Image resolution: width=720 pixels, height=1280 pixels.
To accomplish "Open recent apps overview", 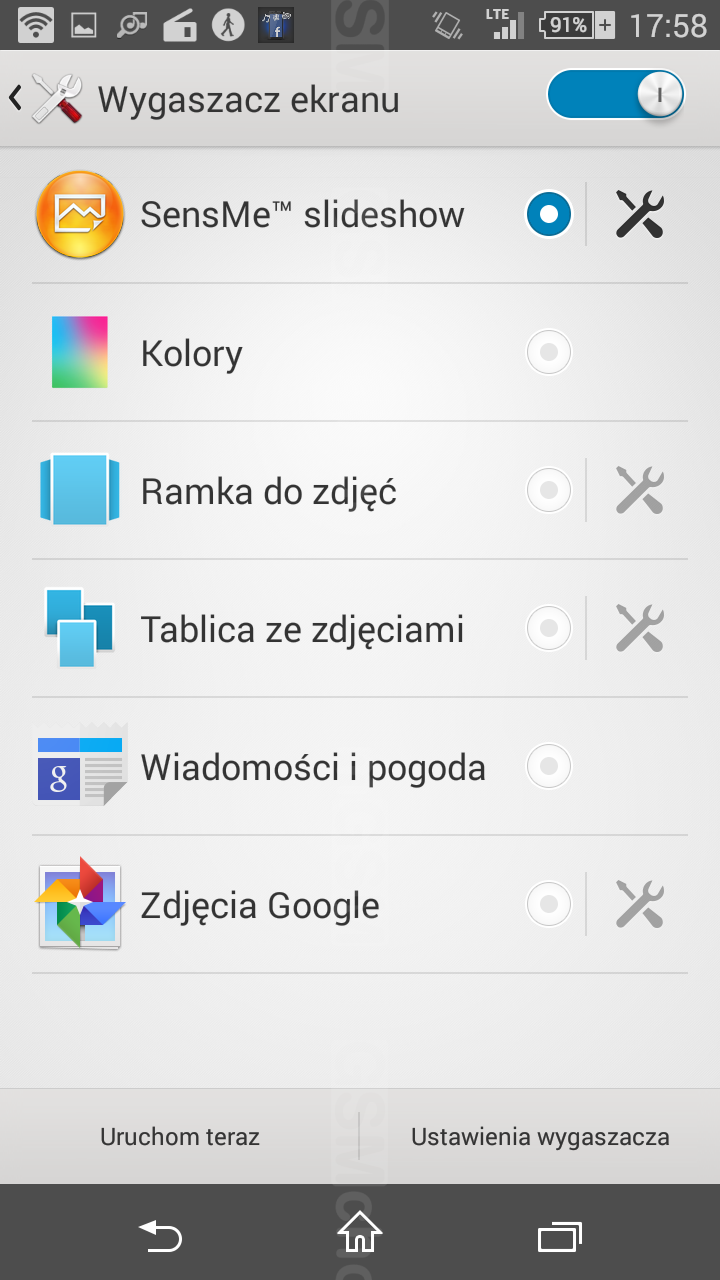I will pos(560,1236).
